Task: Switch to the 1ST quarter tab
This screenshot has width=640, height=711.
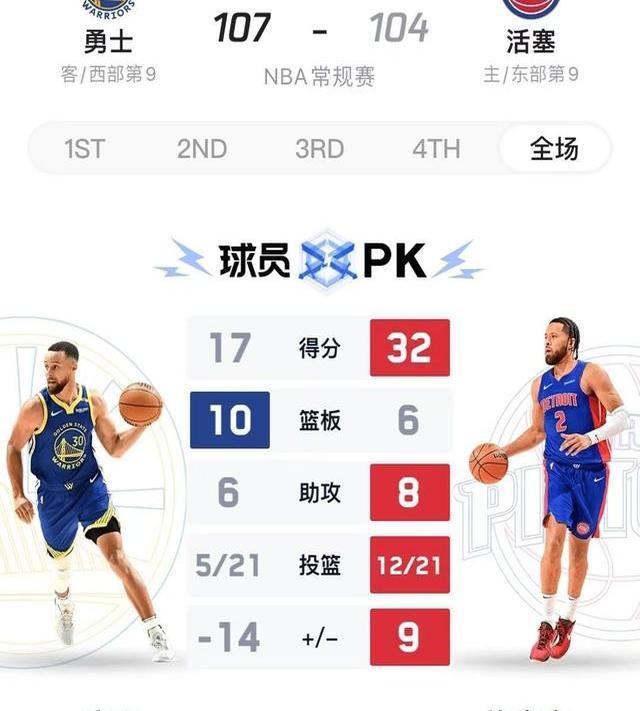Action: click(84, 149)
